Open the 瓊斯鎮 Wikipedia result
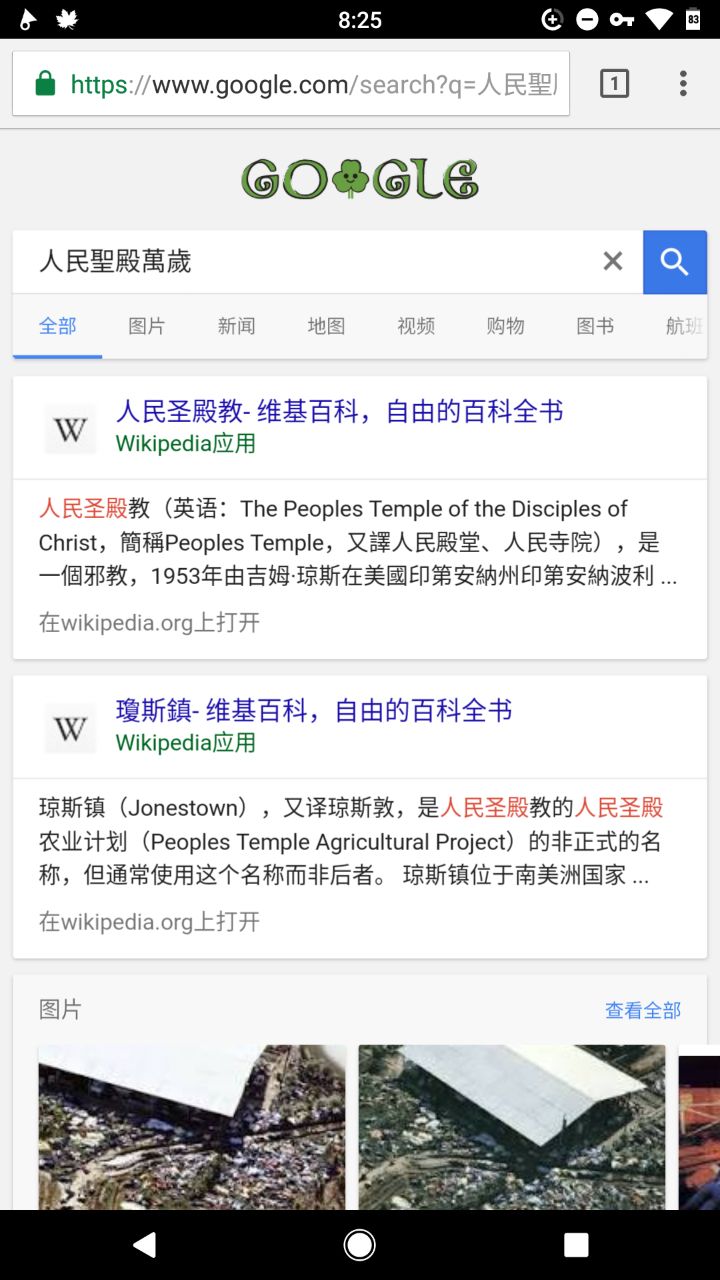The width and height of the screenshot is (720, 1280). 314,711
